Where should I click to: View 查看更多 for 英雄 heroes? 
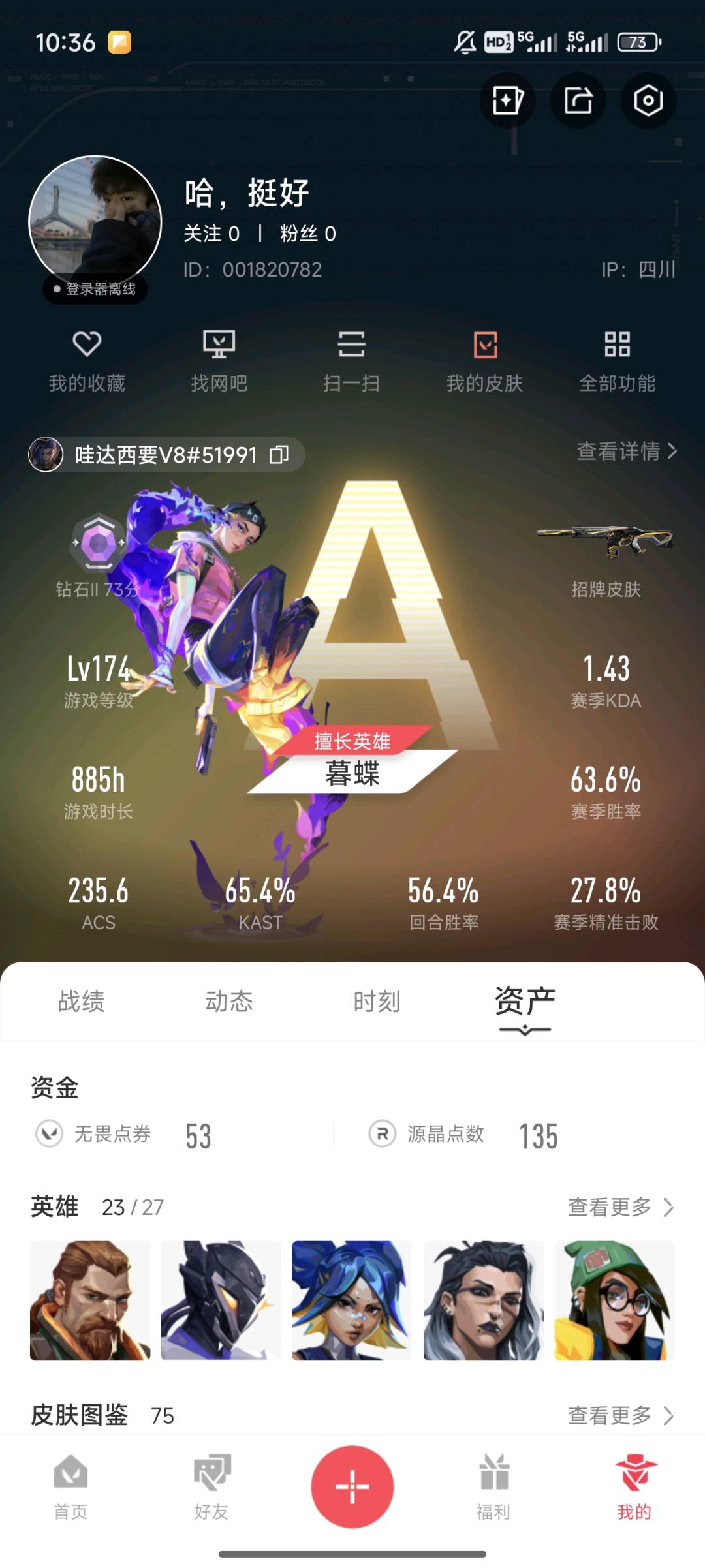point(620,1207)
